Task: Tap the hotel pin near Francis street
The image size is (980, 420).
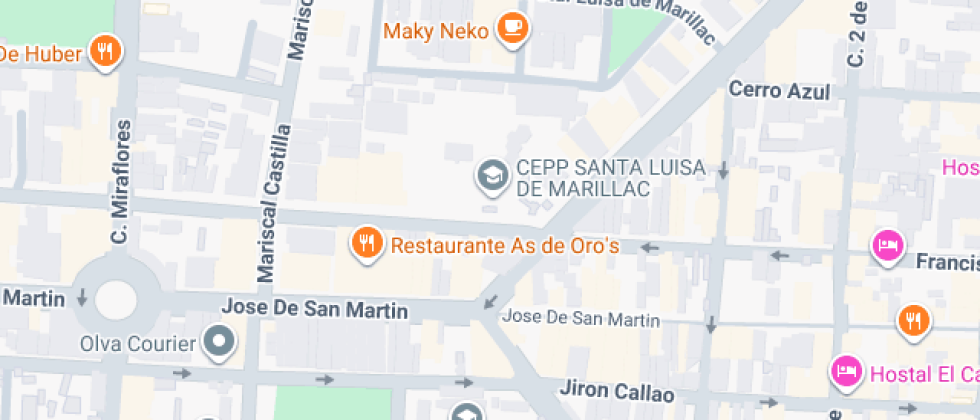Action: pos(887,245)
